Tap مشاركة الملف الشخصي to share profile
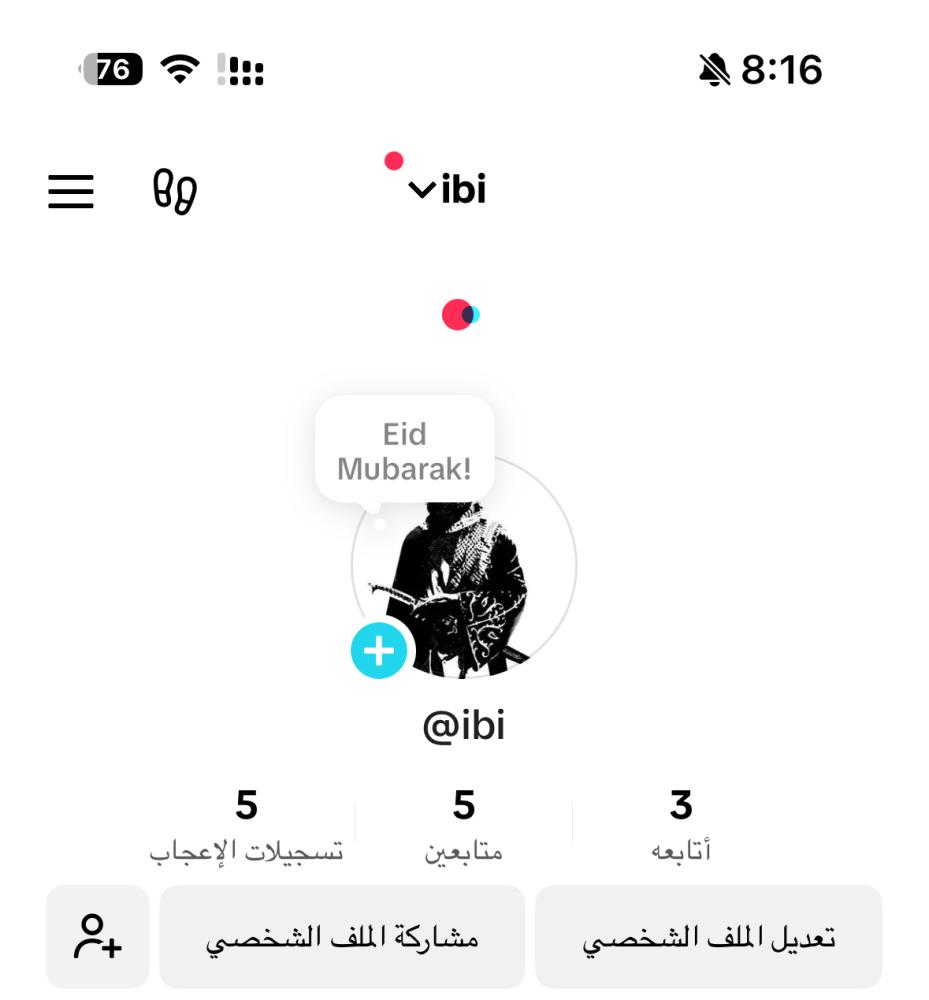Image resolution: width=929 pixels, height=1000 pixels. pos(342,937)
